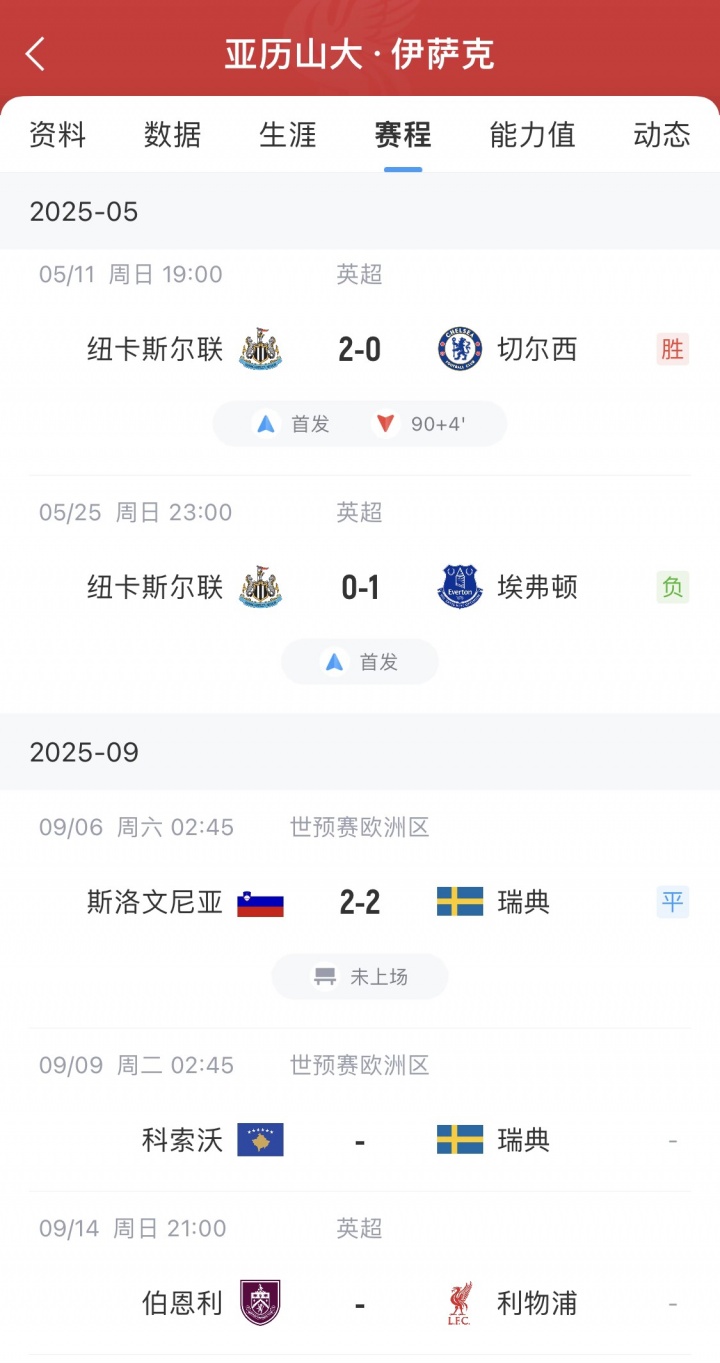Switch to the 能力值 tab

coord(532,134)
